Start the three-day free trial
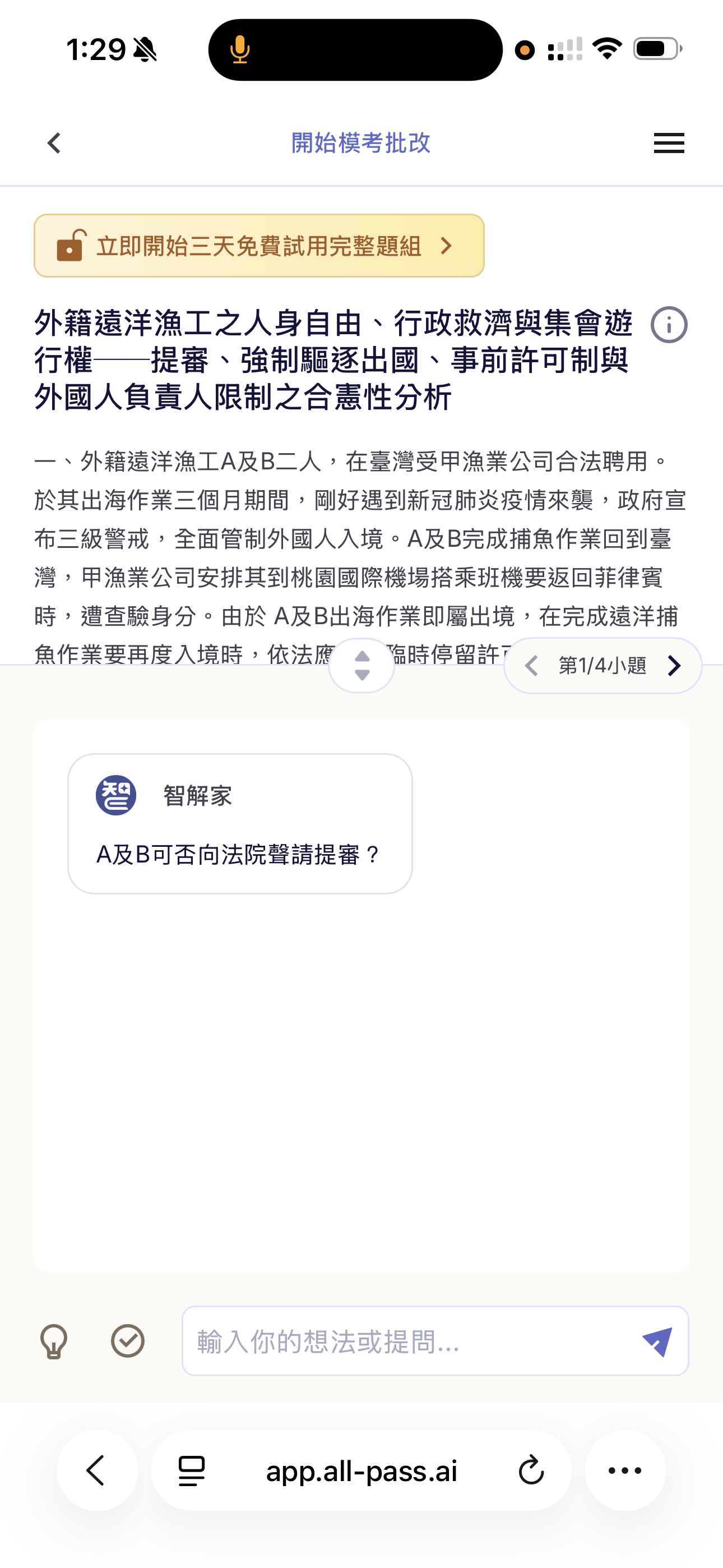 pyautogui.click(x=258, y=246)
